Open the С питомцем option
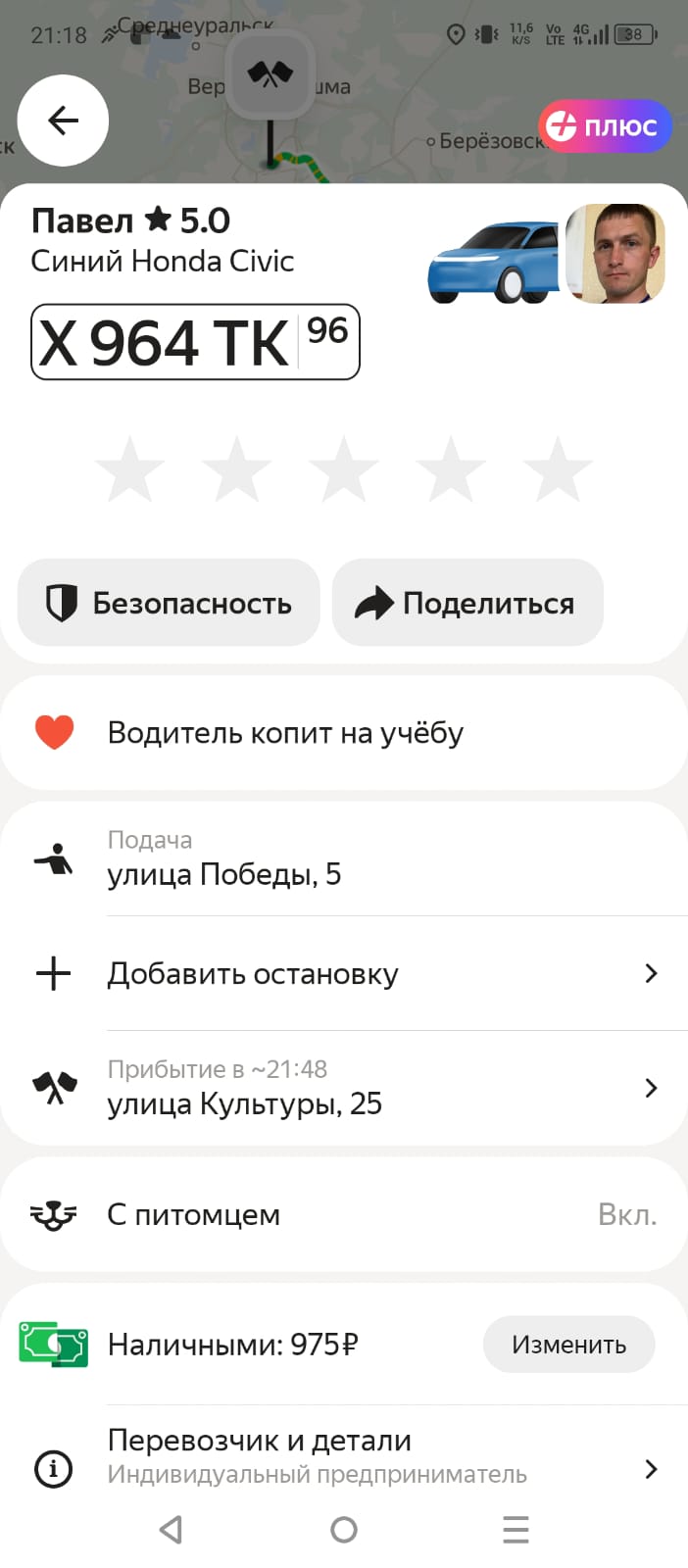The image size is (688, 1568). (x=343, y=1215)
